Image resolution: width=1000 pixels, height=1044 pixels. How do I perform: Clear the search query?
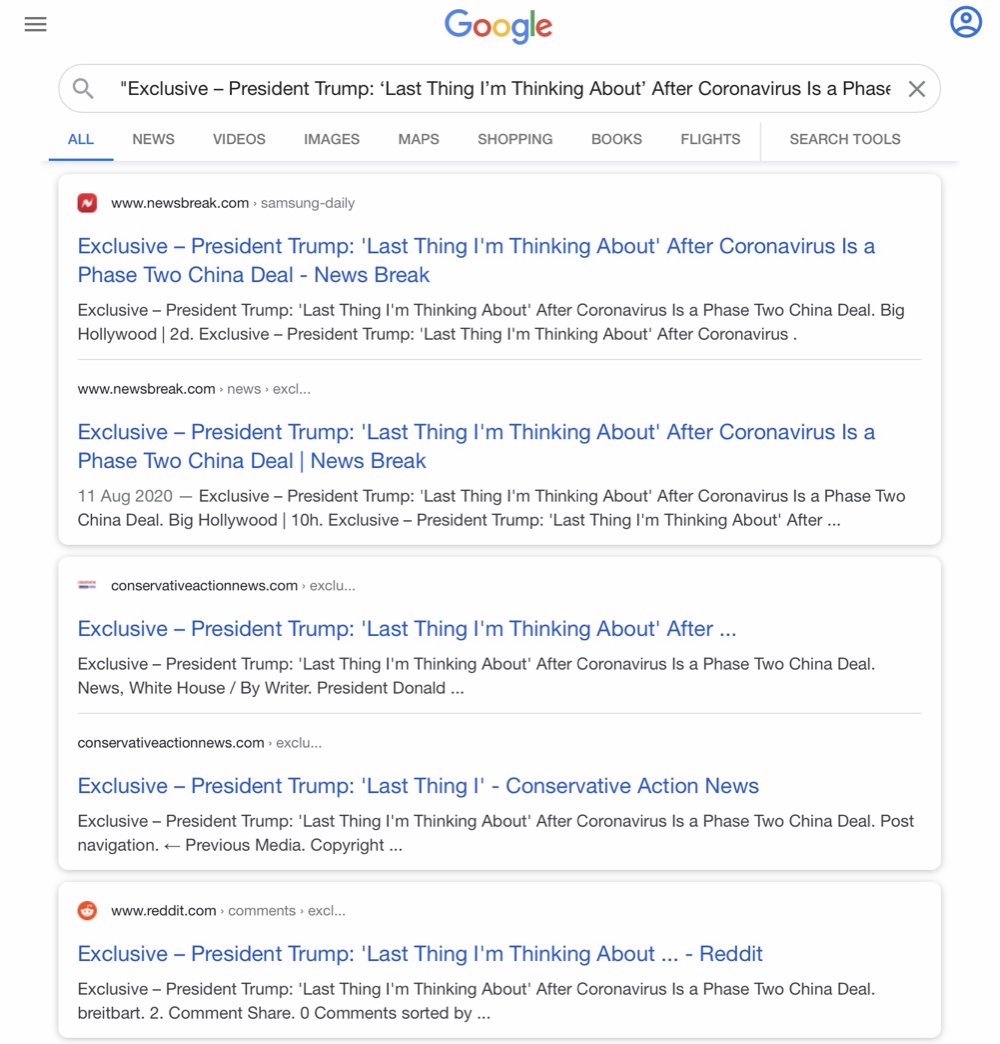[x=917, y=89]
